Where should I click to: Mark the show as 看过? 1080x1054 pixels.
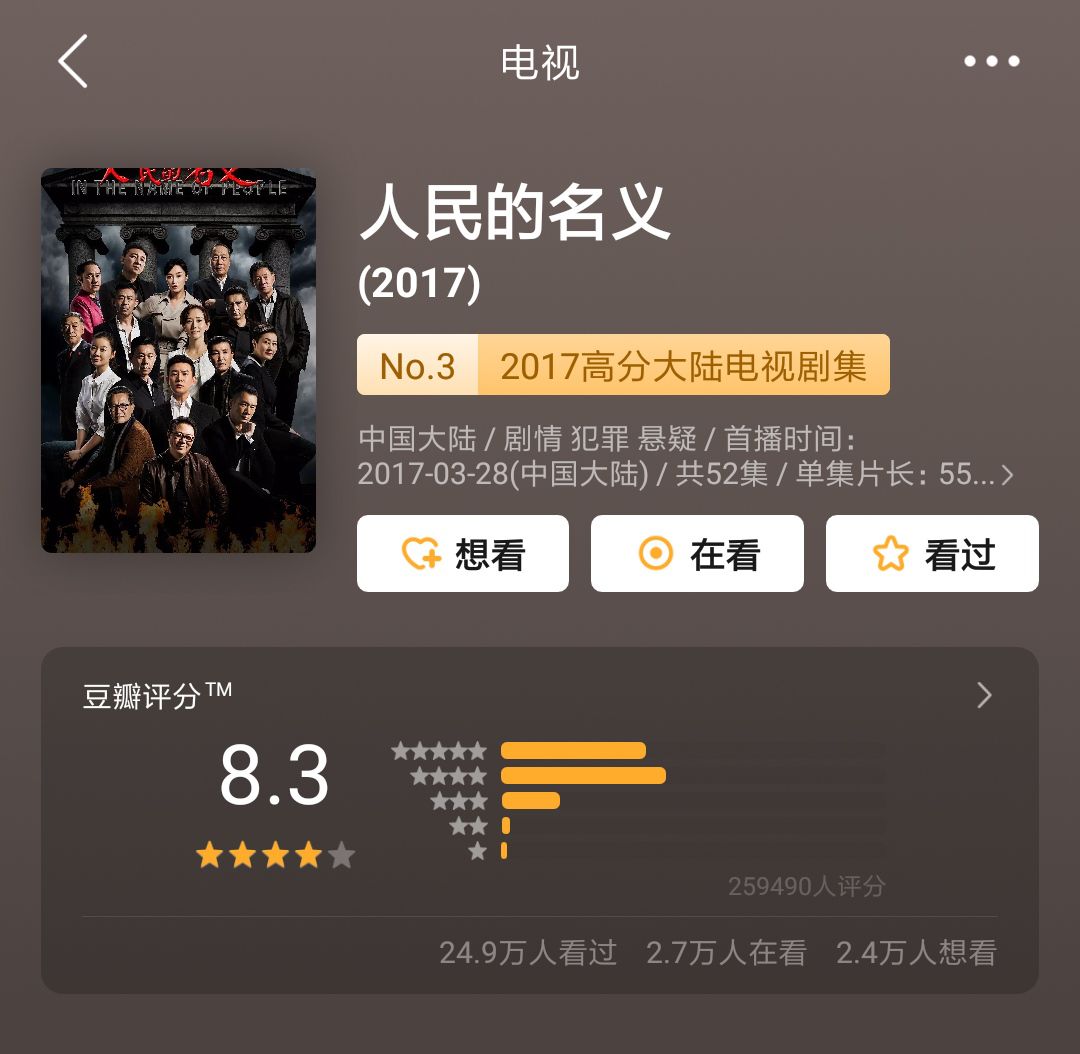931,553
